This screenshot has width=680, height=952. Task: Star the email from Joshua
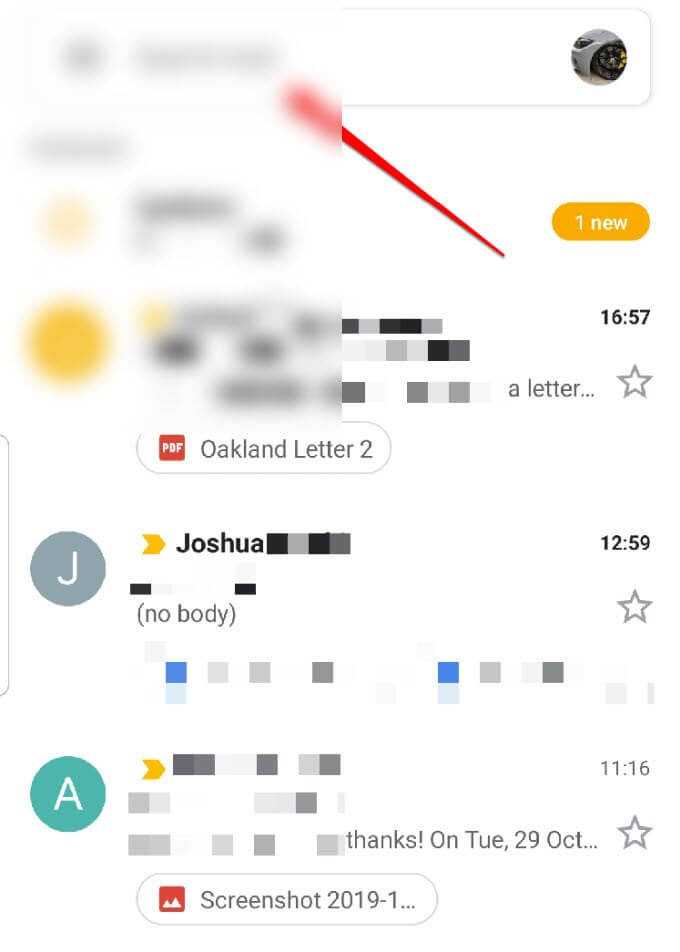[x=634, y=607]
